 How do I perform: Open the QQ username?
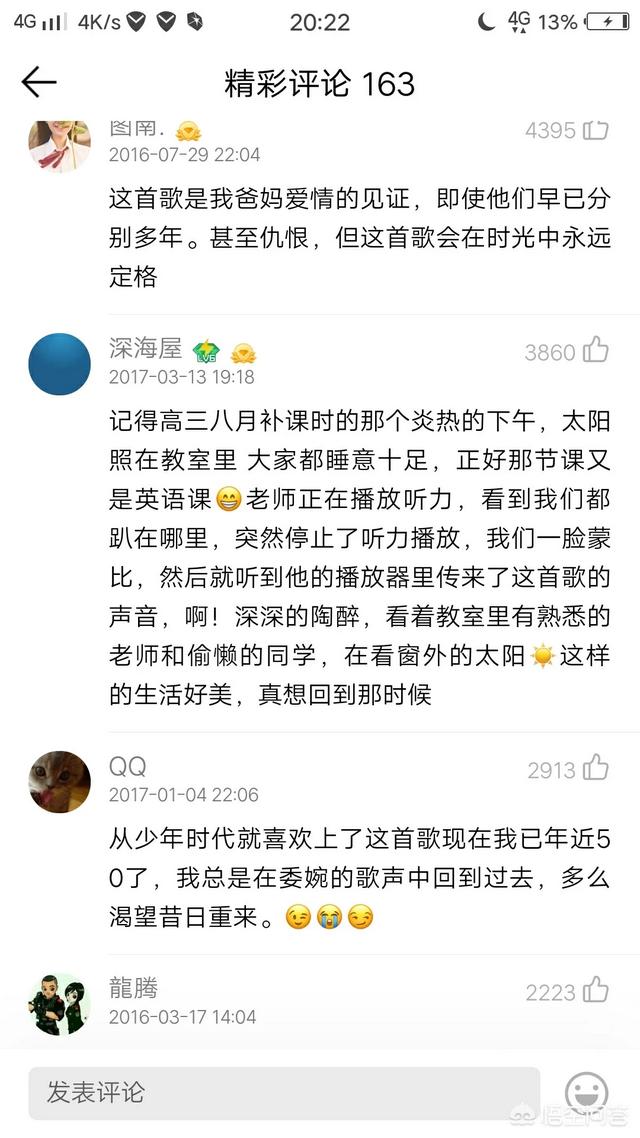pyautogui.click(x=128, y=767)
